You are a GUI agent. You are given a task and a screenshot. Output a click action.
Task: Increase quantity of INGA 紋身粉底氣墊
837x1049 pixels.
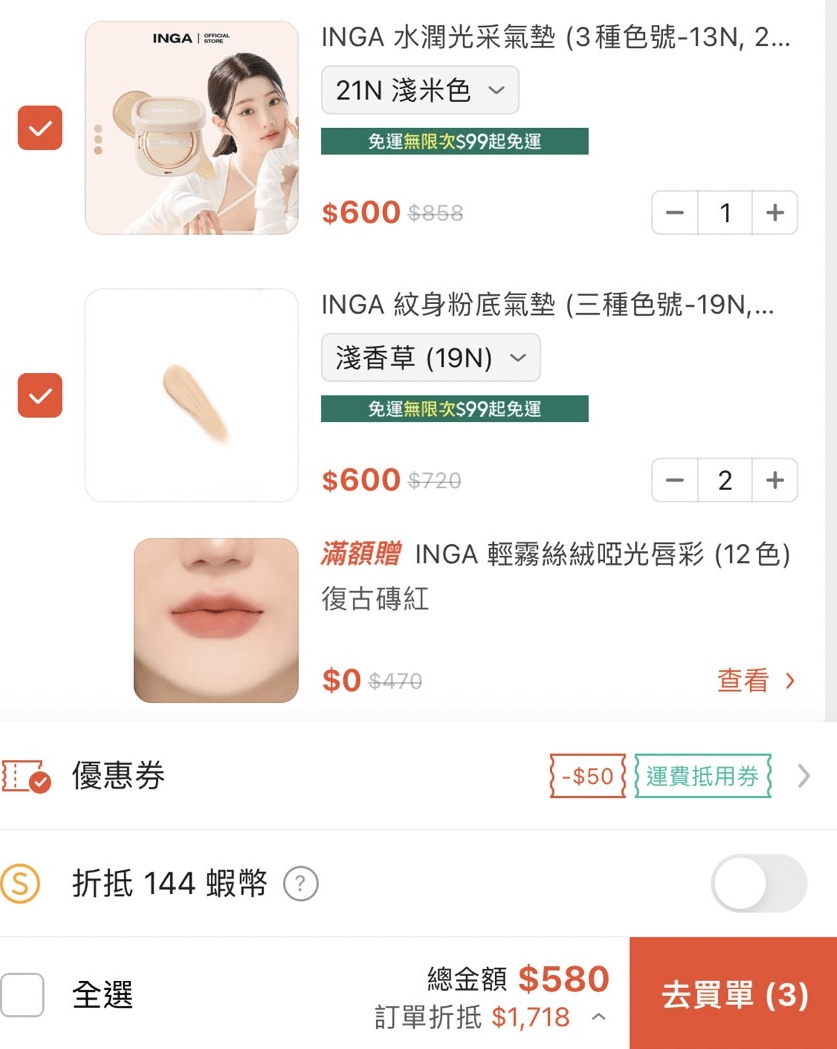coord(775,480)
